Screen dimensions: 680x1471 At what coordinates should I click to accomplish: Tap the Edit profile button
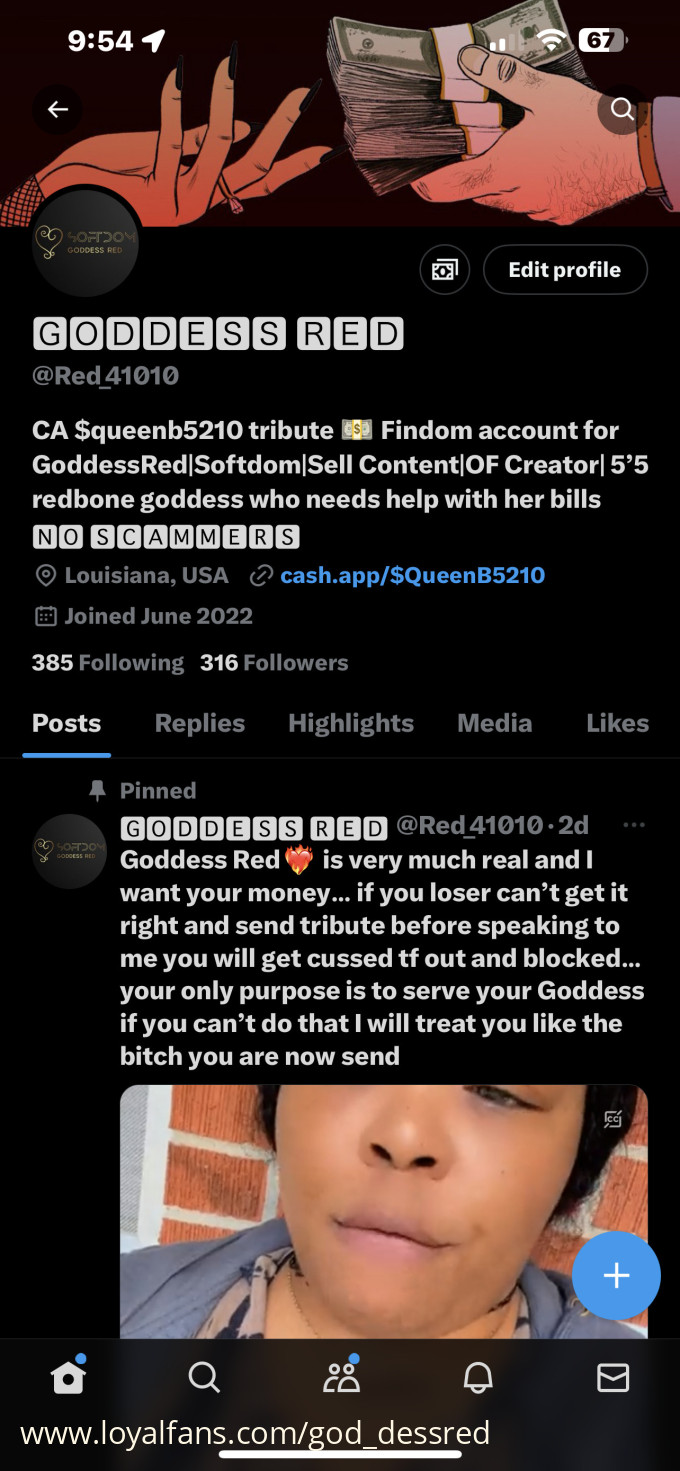pos(565,270)
